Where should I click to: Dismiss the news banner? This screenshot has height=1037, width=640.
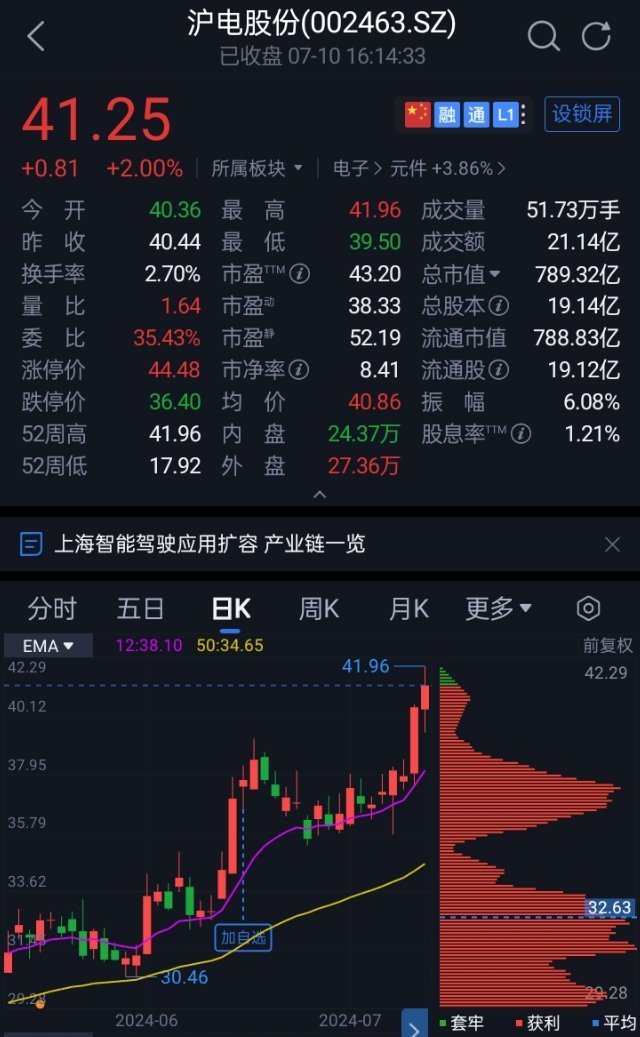click(612, 544)
